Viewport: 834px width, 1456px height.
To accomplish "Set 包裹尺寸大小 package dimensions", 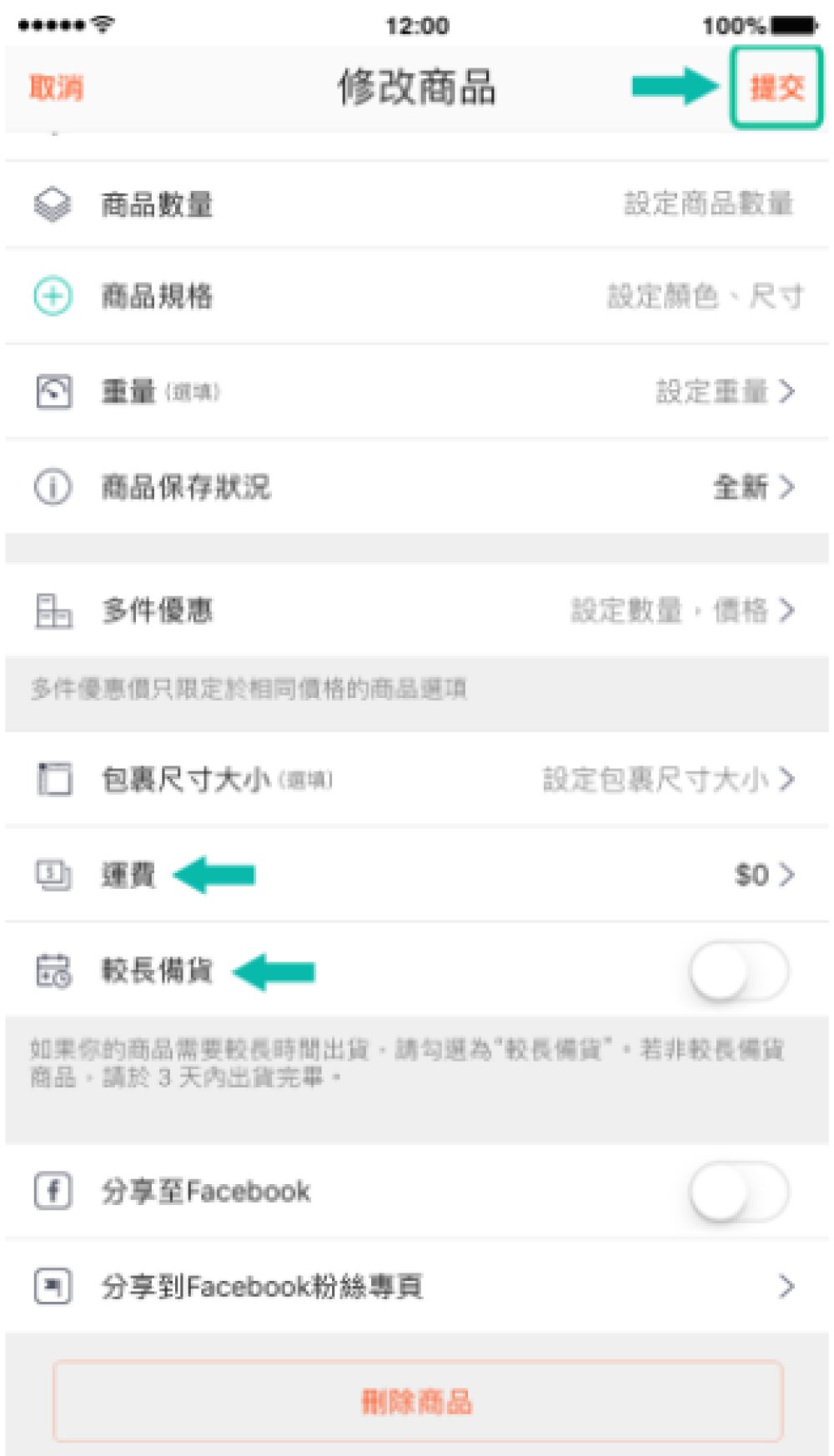I will pos(417,779).
